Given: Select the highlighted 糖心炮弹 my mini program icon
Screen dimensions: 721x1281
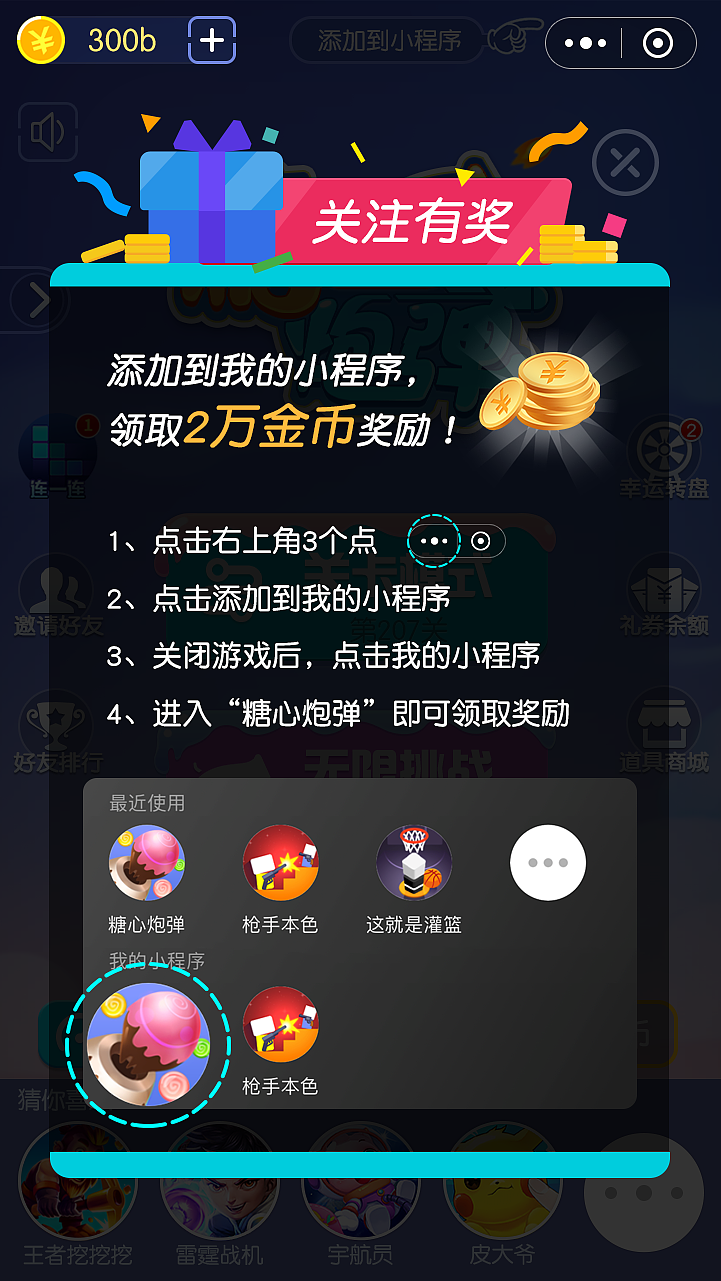Looking at the screenshot, I should tap(147, 1045).
